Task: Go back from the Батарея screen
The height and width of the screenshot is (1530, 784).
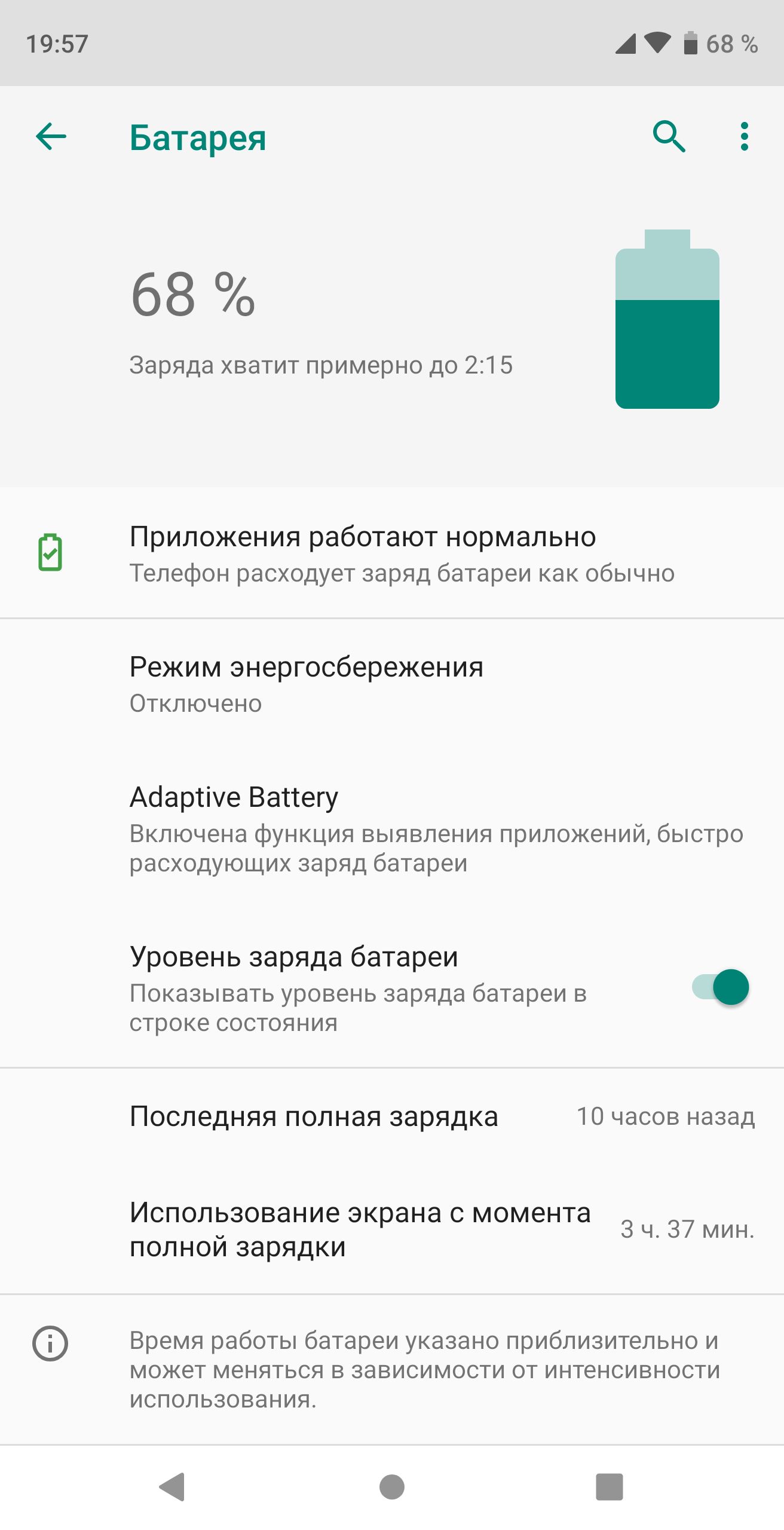Action: (51, 137)
